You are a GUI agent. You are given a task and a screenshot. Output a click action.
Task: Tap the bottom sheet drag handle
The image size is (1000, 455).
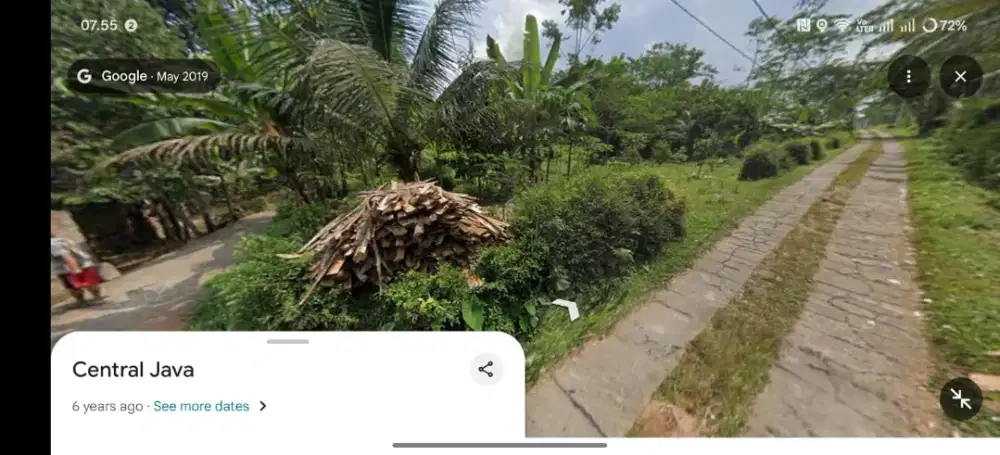pos(288,342)
